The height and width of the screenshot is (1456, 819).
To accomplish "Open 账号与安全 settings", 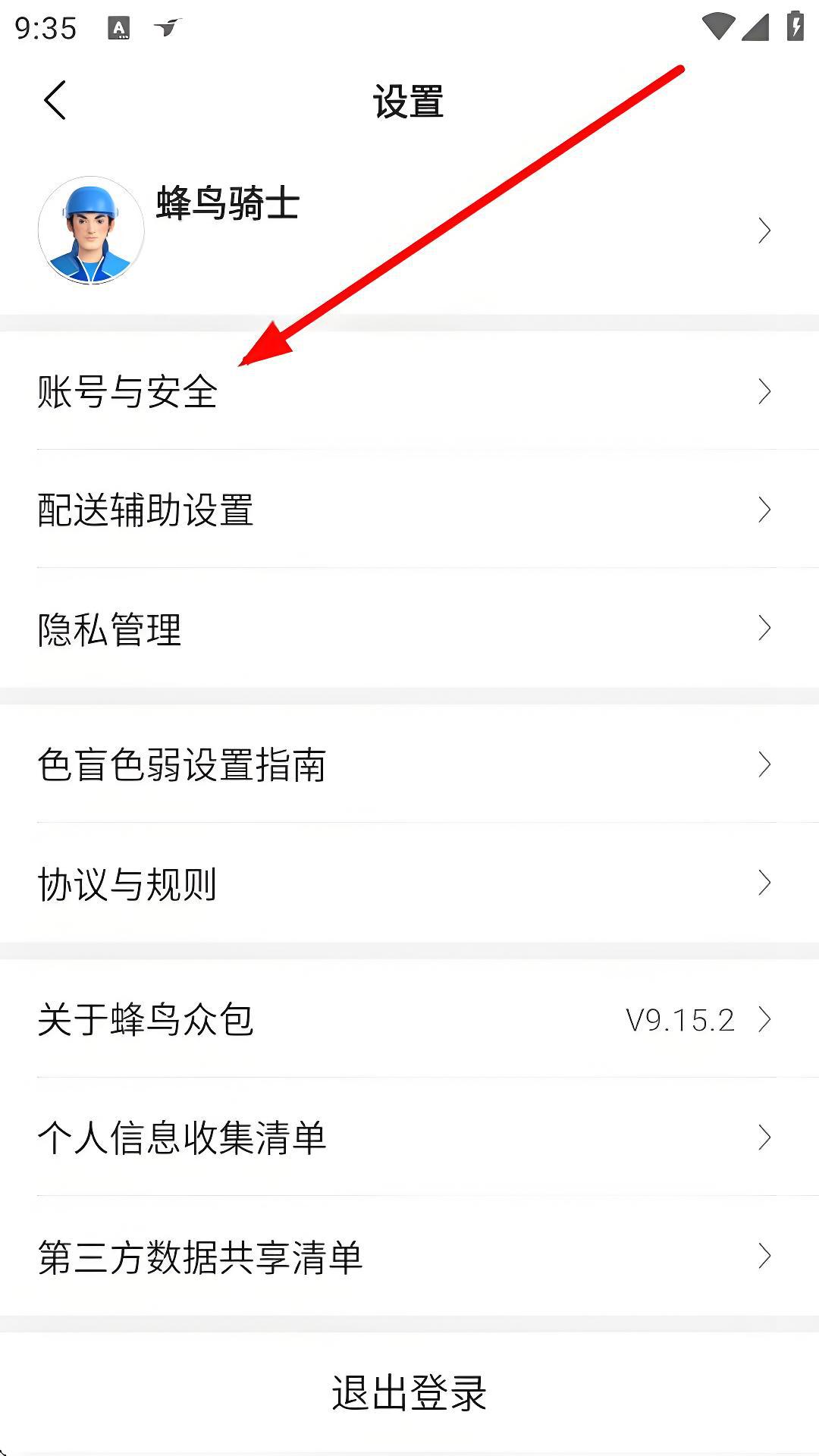I will pos(409,391).
